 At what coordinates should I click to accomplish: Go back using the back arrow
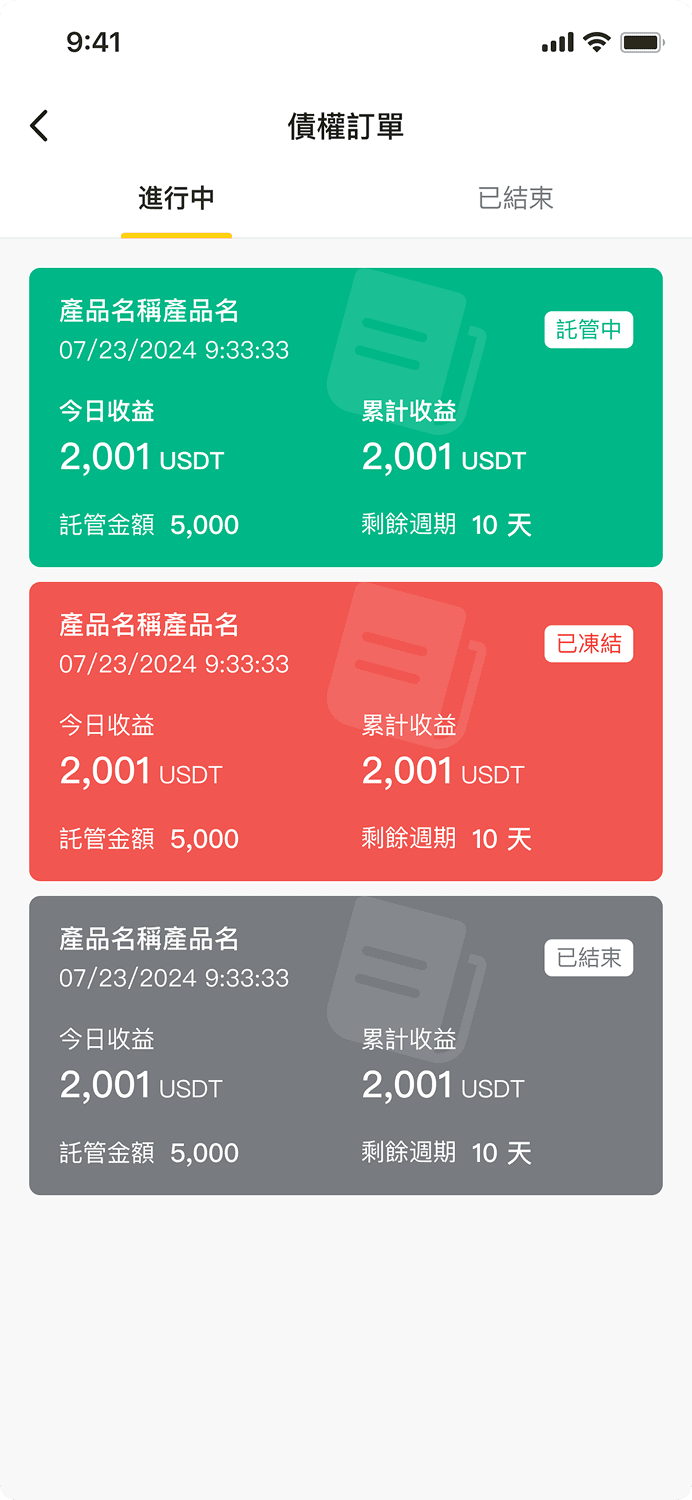pyautogui.click(x=39, y=126)
